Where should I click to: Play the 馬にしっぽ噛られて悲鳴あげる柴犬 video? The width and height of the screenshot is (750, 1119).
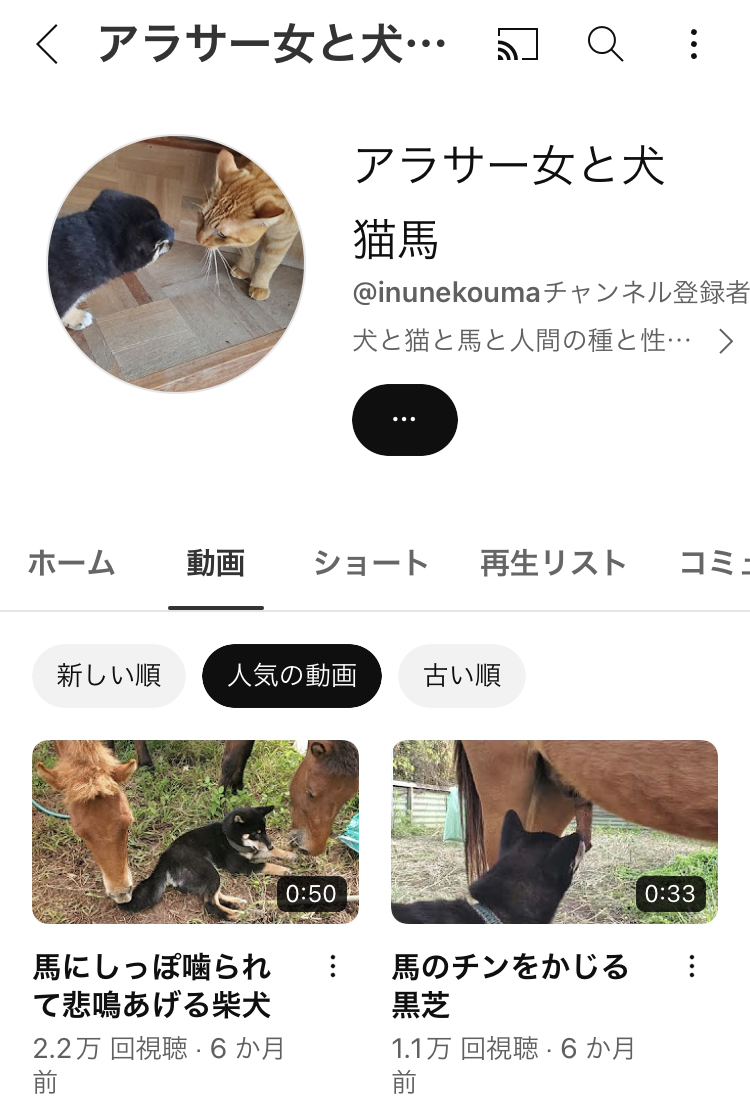pos(195,831)
